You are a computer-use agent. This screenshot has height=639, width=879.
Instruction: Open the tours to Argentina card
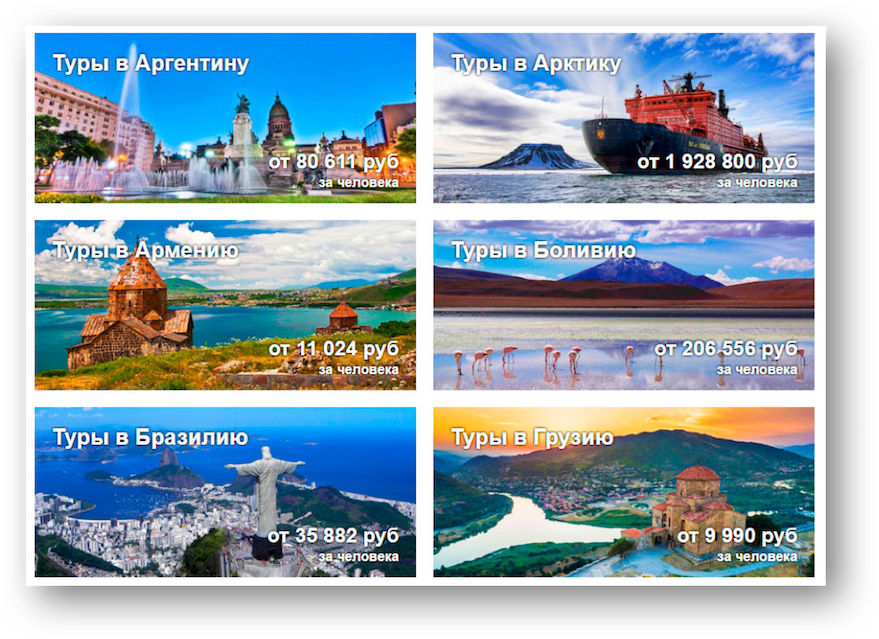225,118
